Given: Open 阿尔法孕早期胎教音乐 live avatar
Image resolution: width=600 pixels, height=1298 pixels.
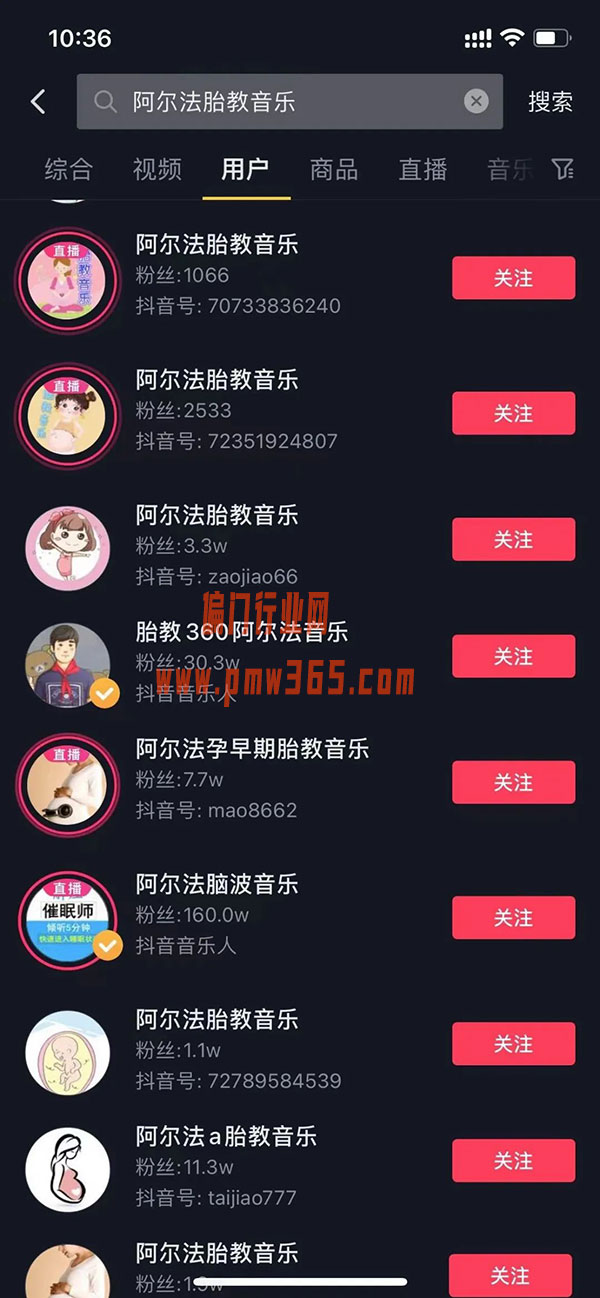Looking at the screenshot, I should point(67,784).
